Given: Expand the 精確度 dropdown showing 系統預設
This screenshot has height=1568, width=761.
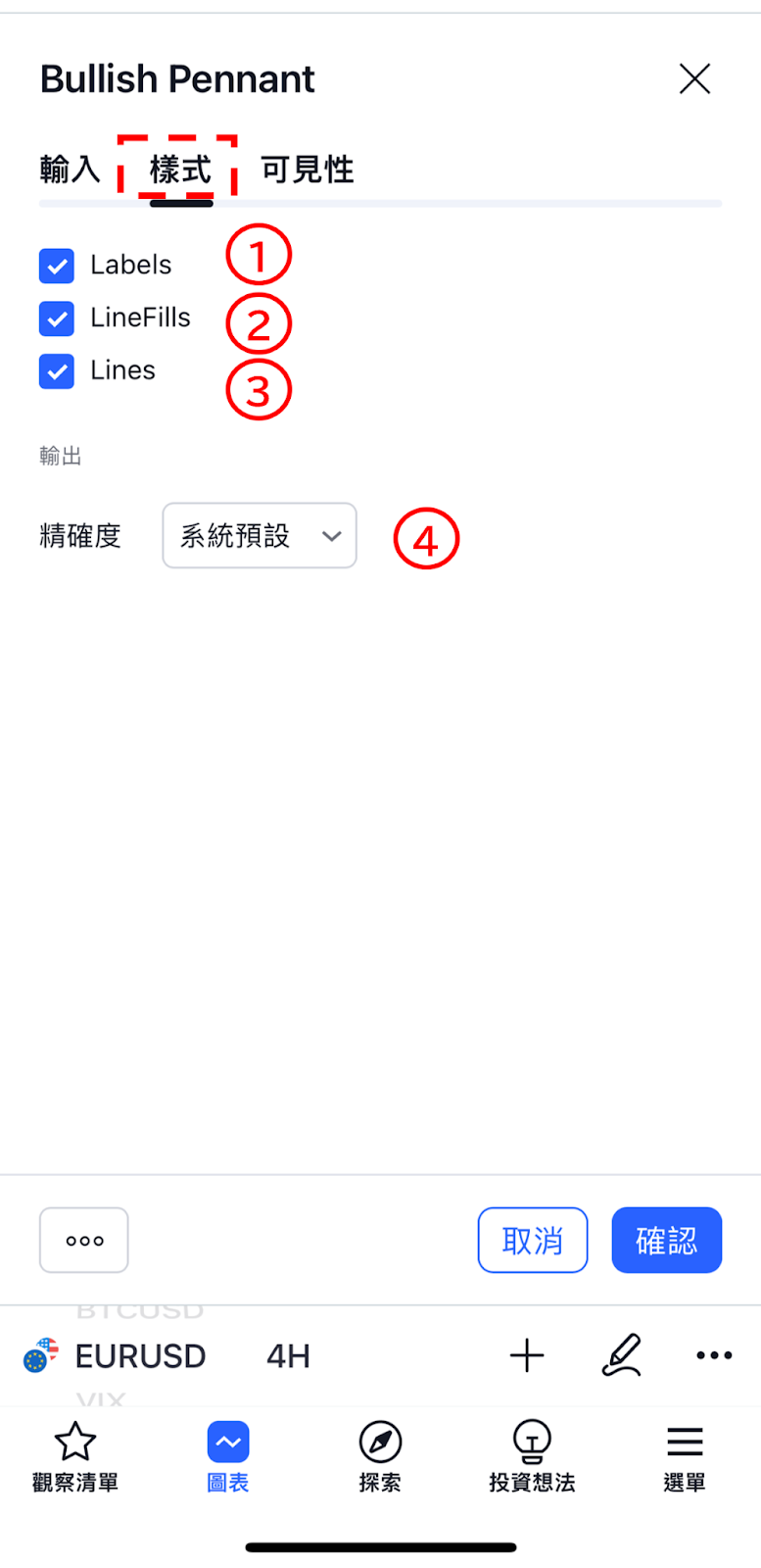Looking at the screenshot, I should pyautogui.click(x=260, y=536).
